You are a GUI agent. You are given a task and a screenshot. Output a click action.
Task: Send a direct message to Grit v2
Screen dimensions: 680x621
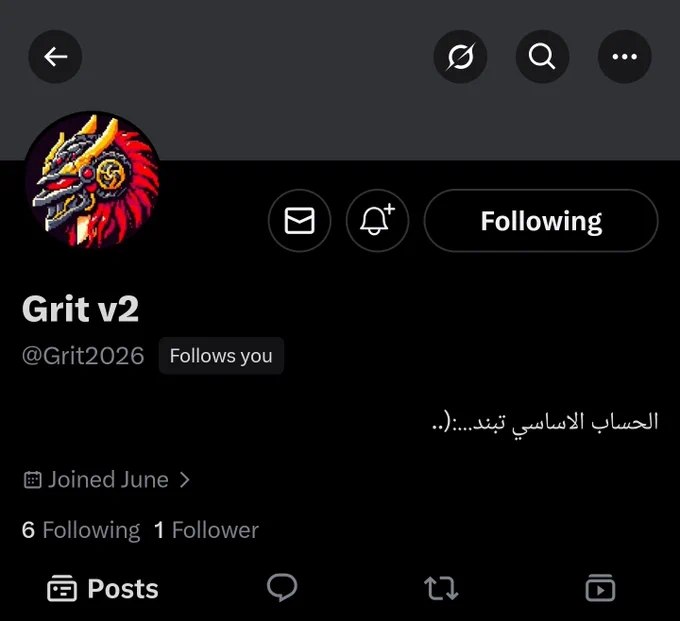(299, 220)
